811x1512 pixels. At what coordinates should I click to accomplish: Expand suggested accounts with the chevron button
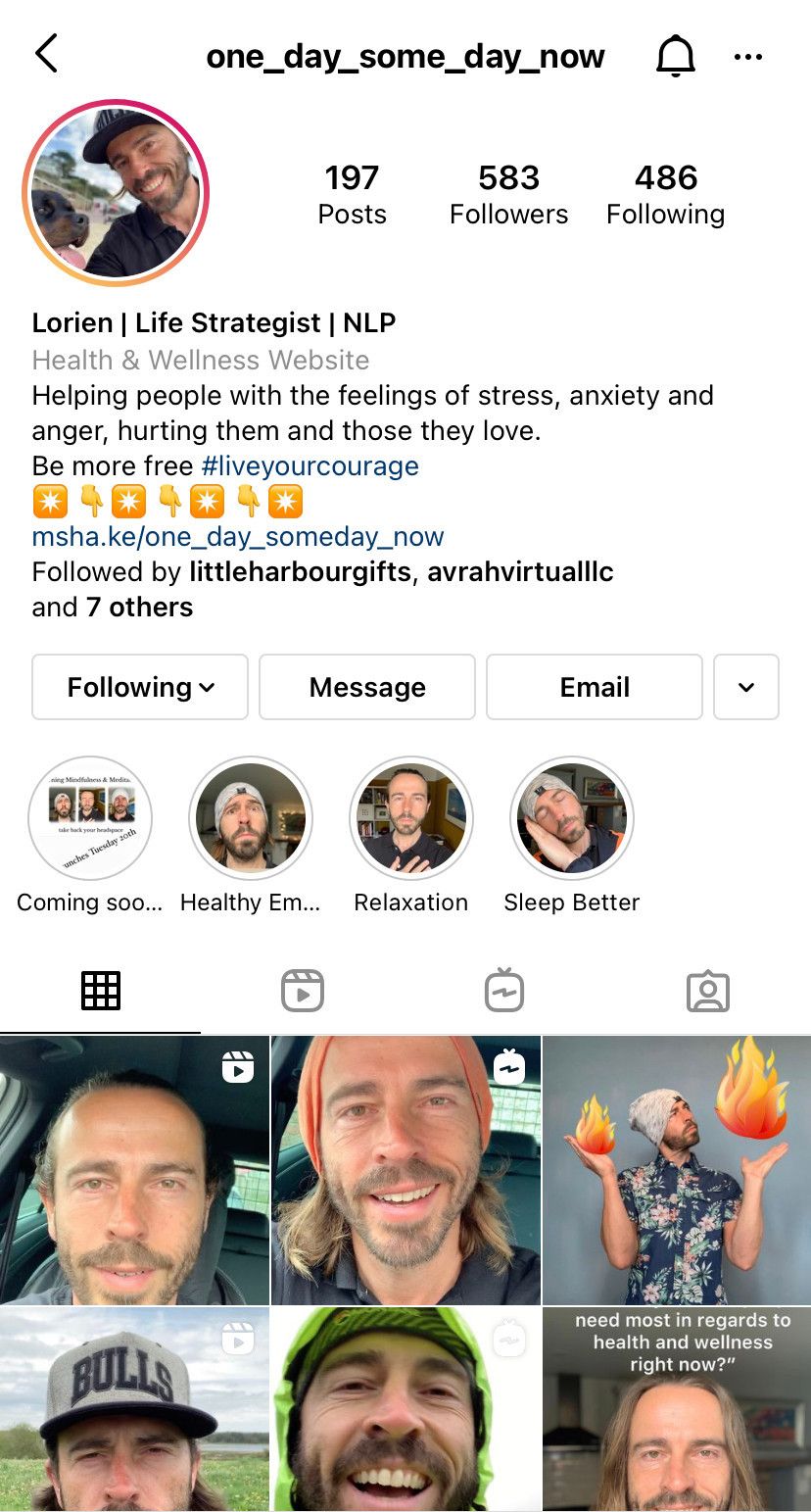tap(746, 687)
